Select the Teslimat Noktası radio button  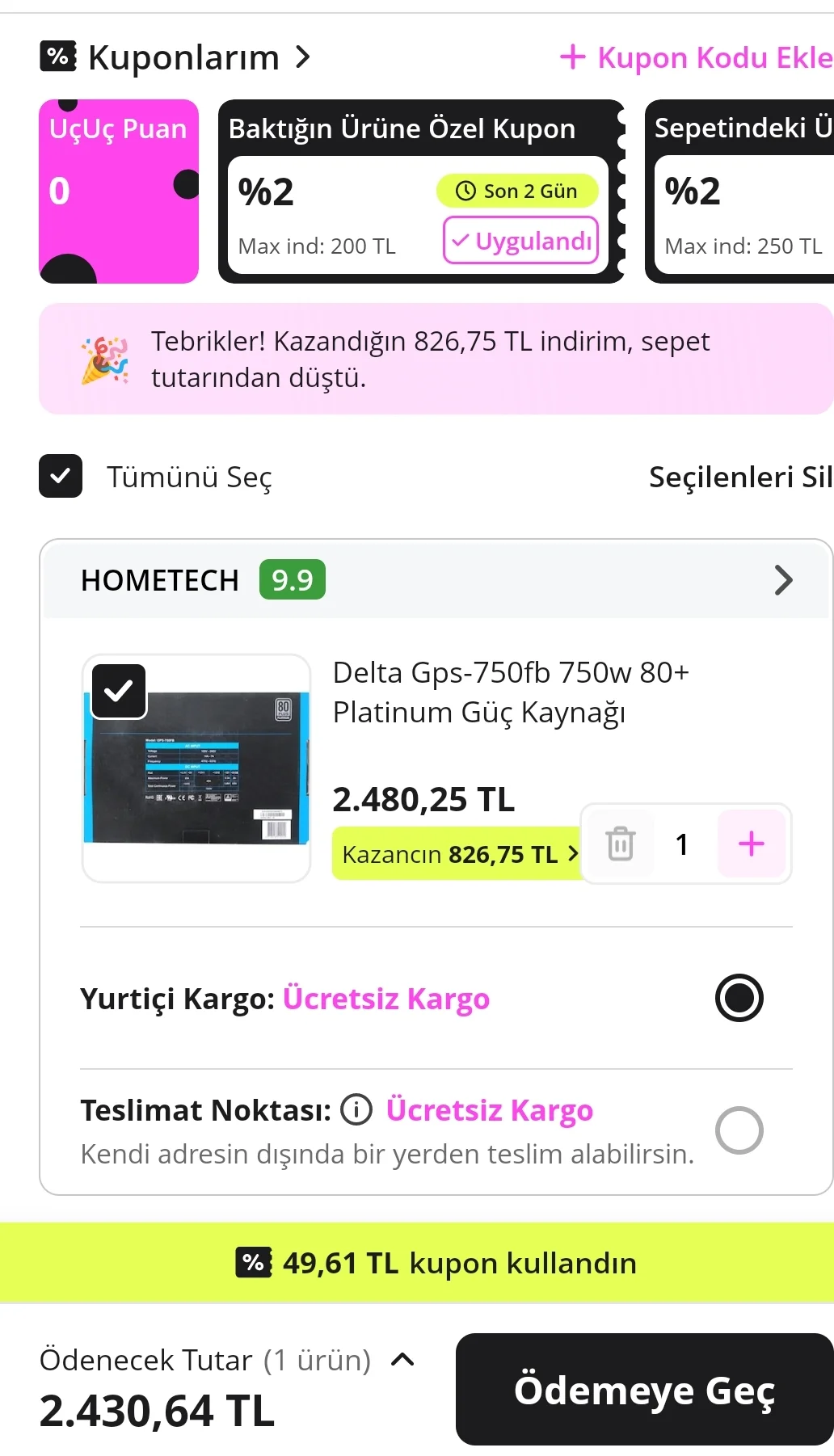pyautogui.click(x=738, y=1130)
